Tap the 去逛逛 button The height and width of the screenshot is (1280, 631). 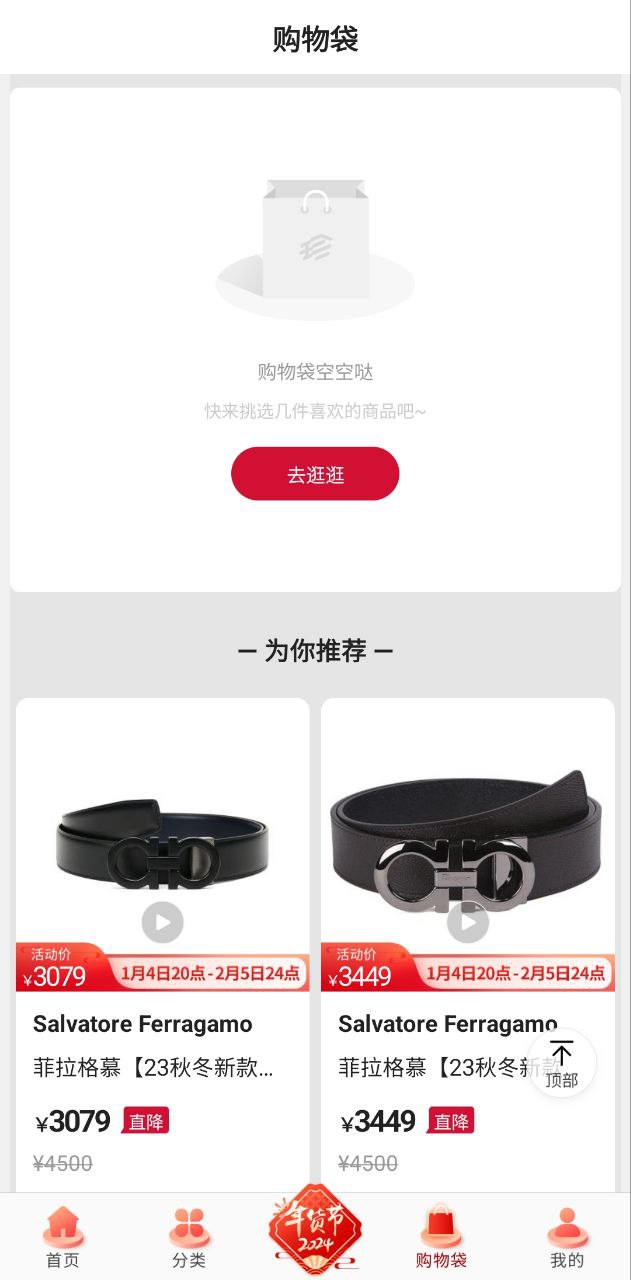point(315,474)
